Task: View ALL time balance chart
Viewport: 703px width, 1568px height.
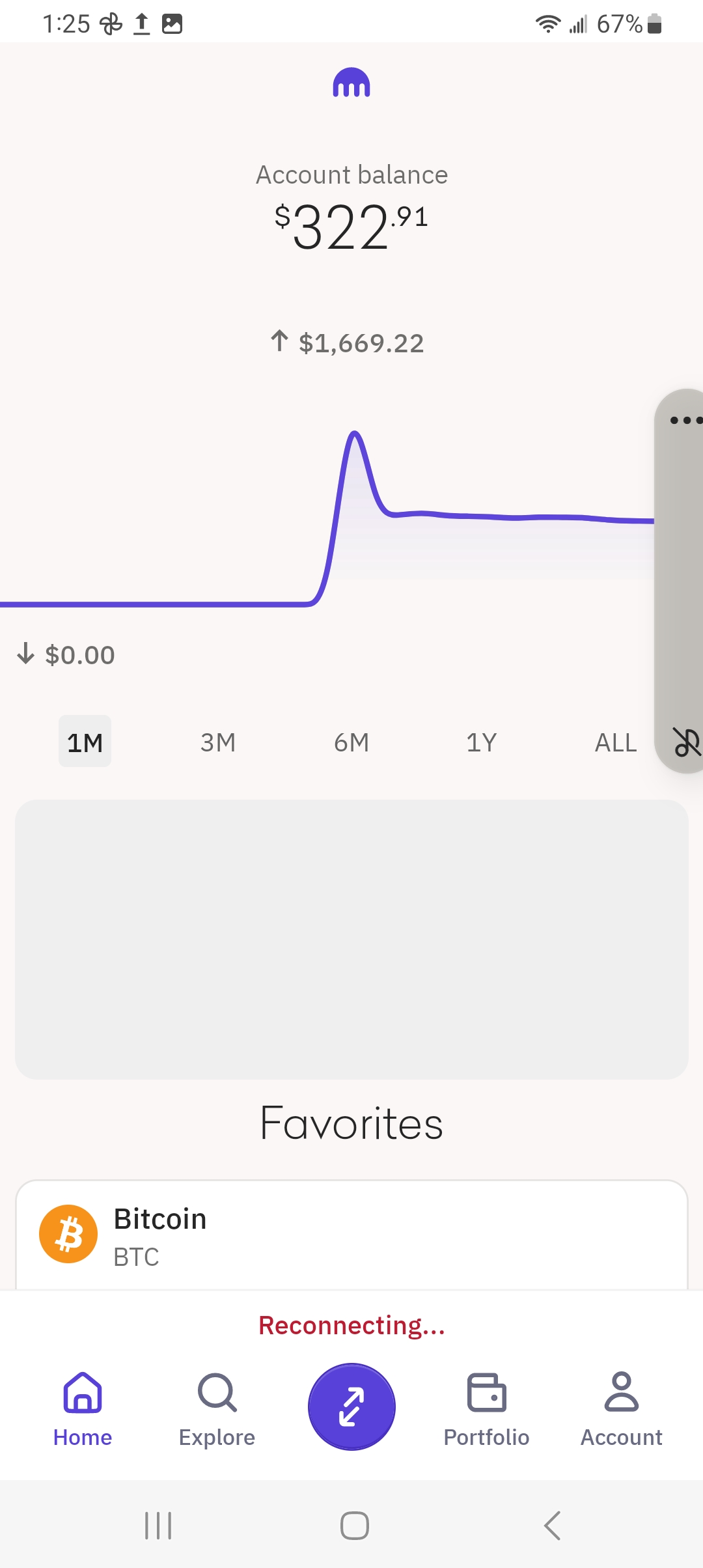Action: [616, 742]
